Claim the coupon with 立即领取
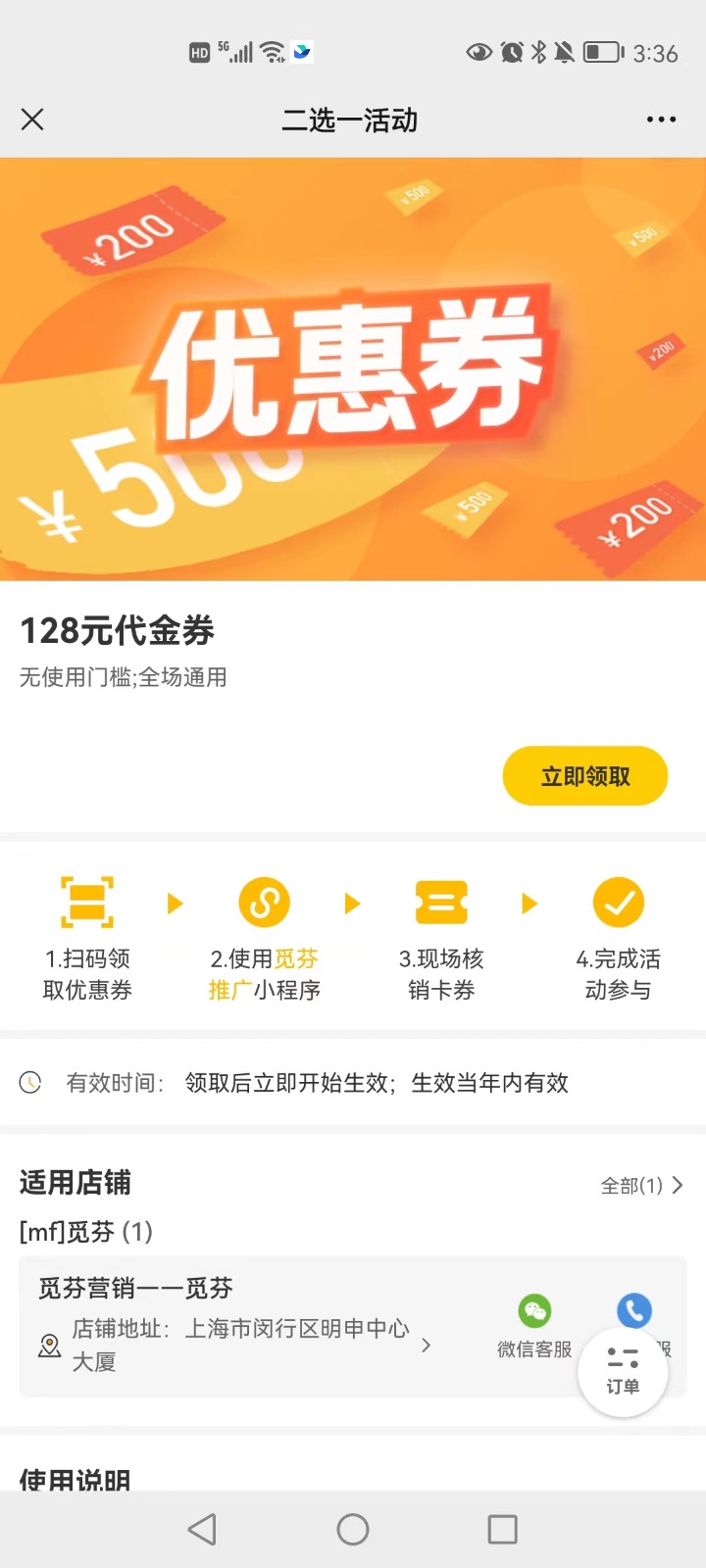Image resolution: width=706 pixels, height=1568 pixels. click(585, 776)
